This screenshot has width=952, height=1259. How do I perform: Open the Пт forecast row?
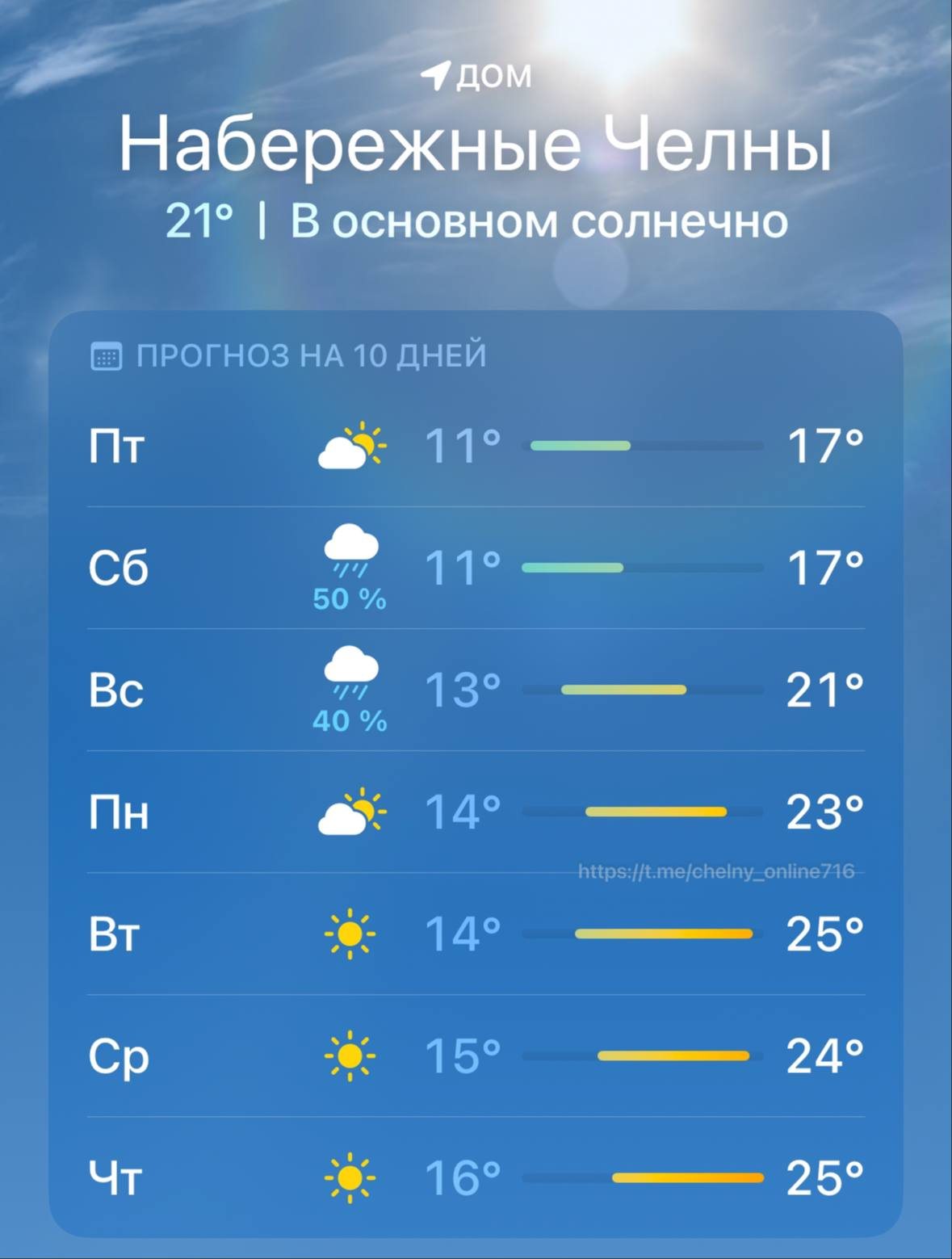(x=476, y=446)
